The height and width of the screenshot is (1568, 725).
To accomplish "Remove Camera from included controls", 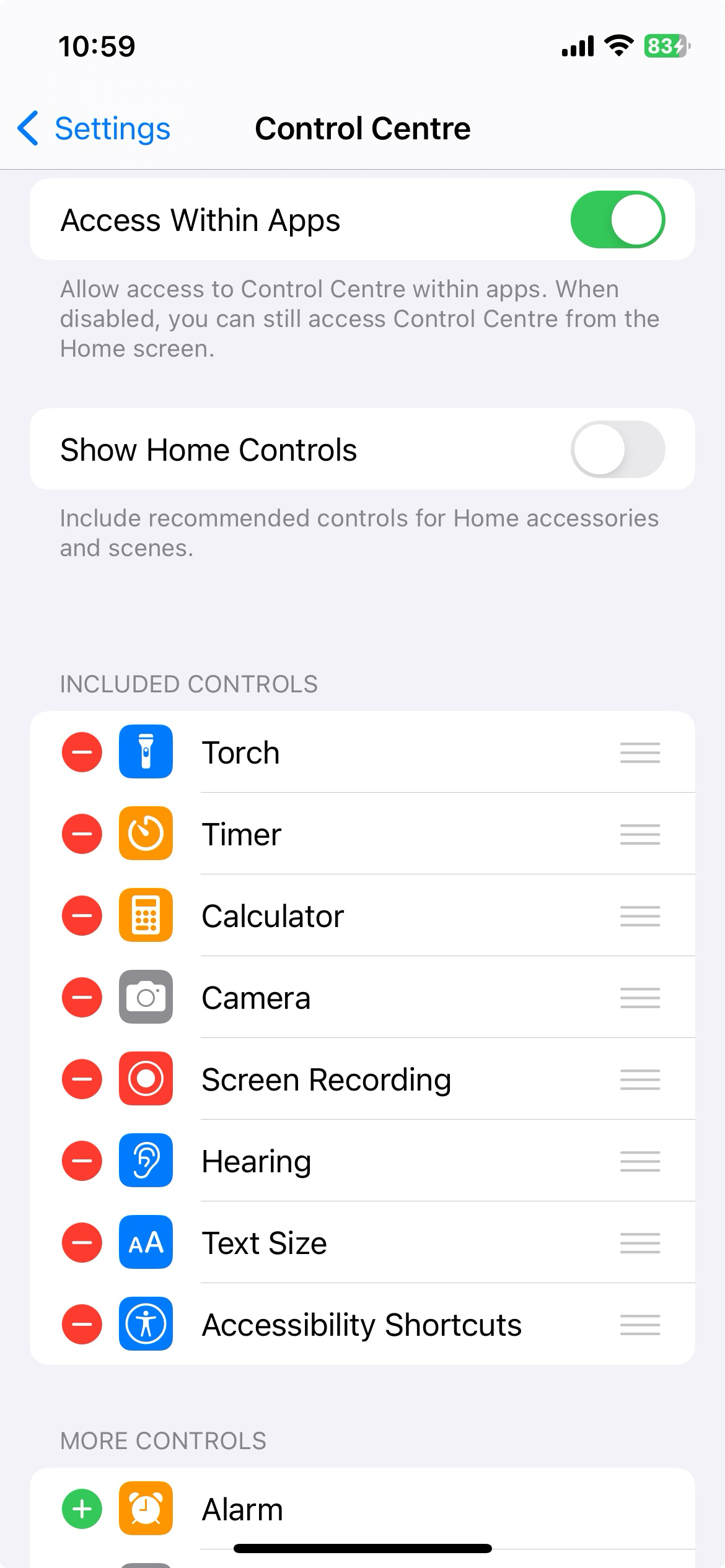I will (82, 998).
